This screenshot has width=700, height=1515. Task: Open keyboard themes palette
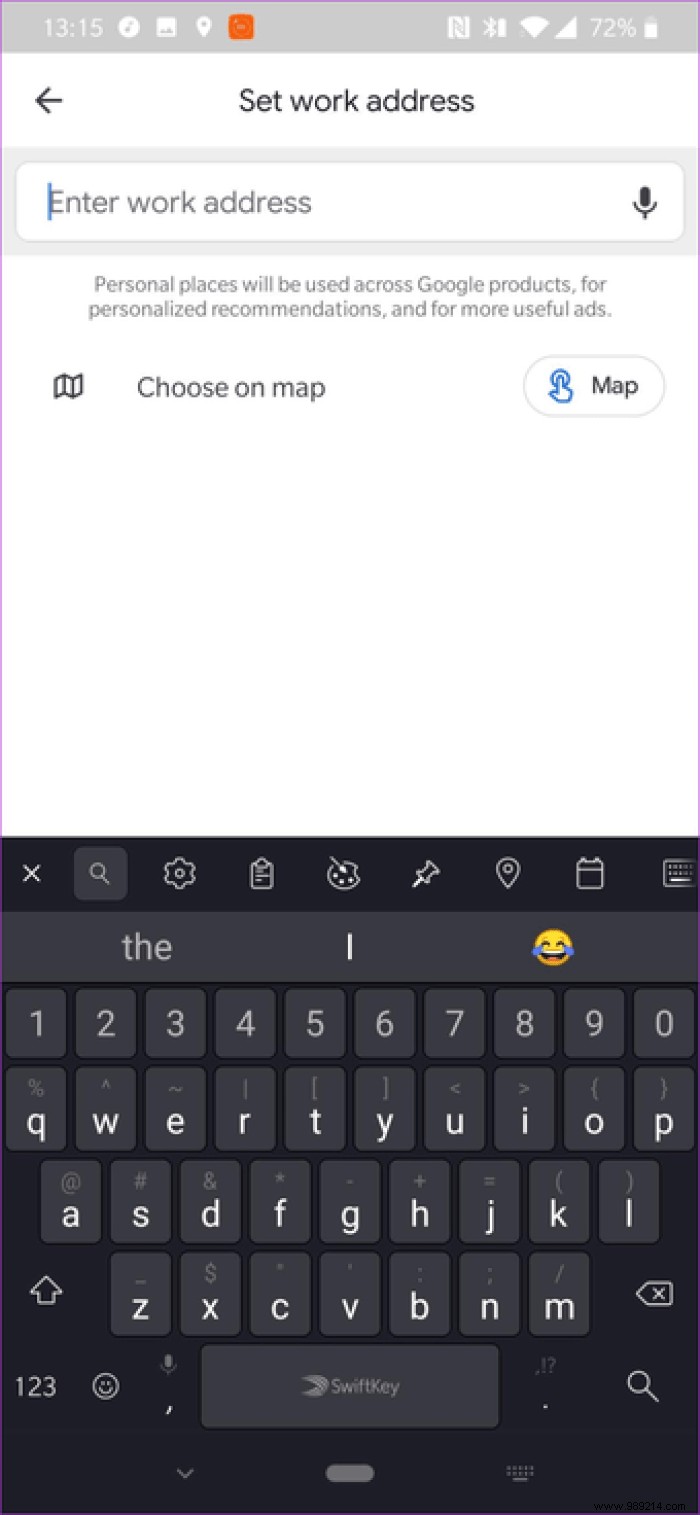click(x=343, y=874)
